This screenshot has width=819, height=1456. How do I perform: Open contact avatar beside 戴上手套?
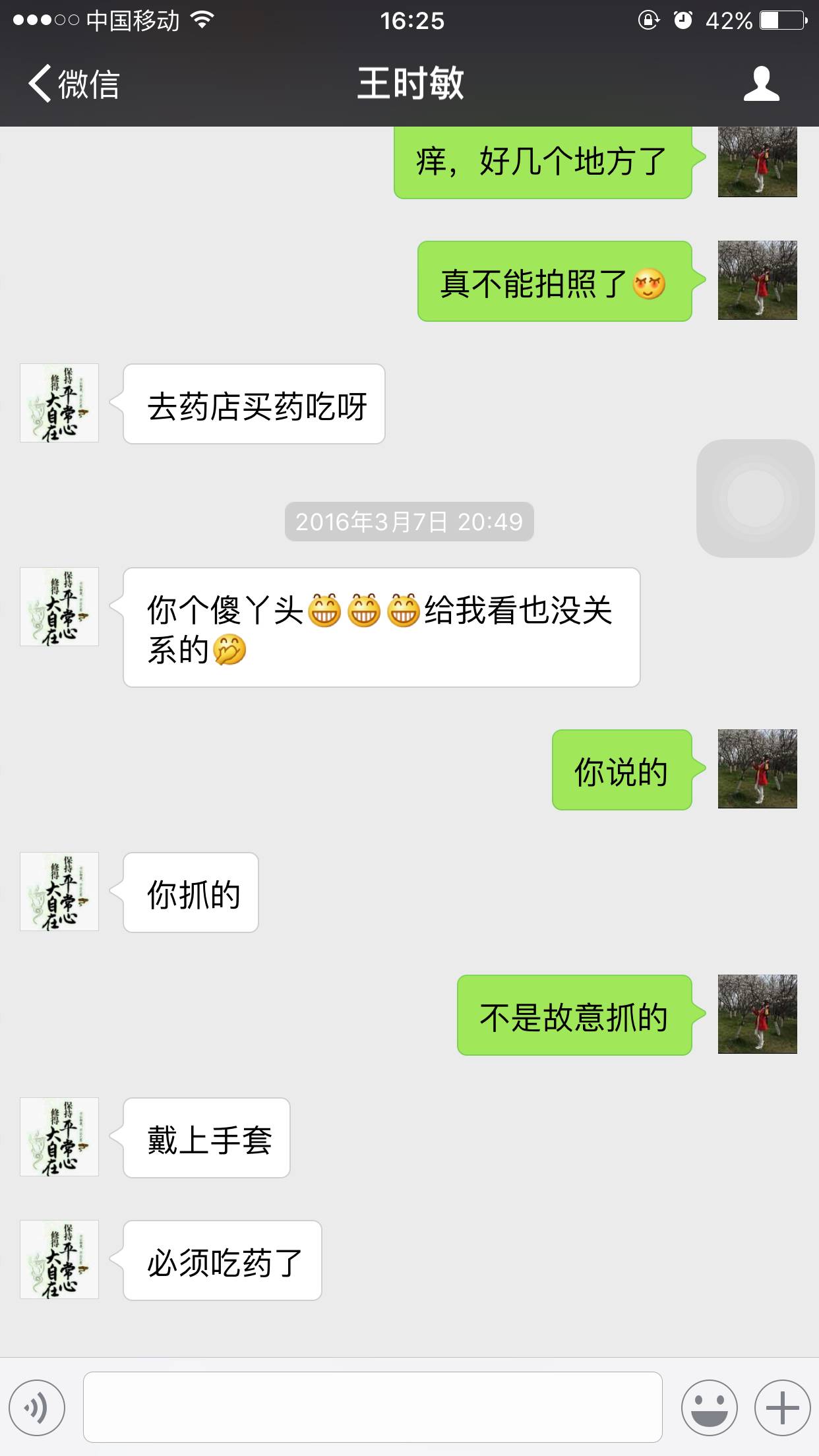click(59, 1137)
